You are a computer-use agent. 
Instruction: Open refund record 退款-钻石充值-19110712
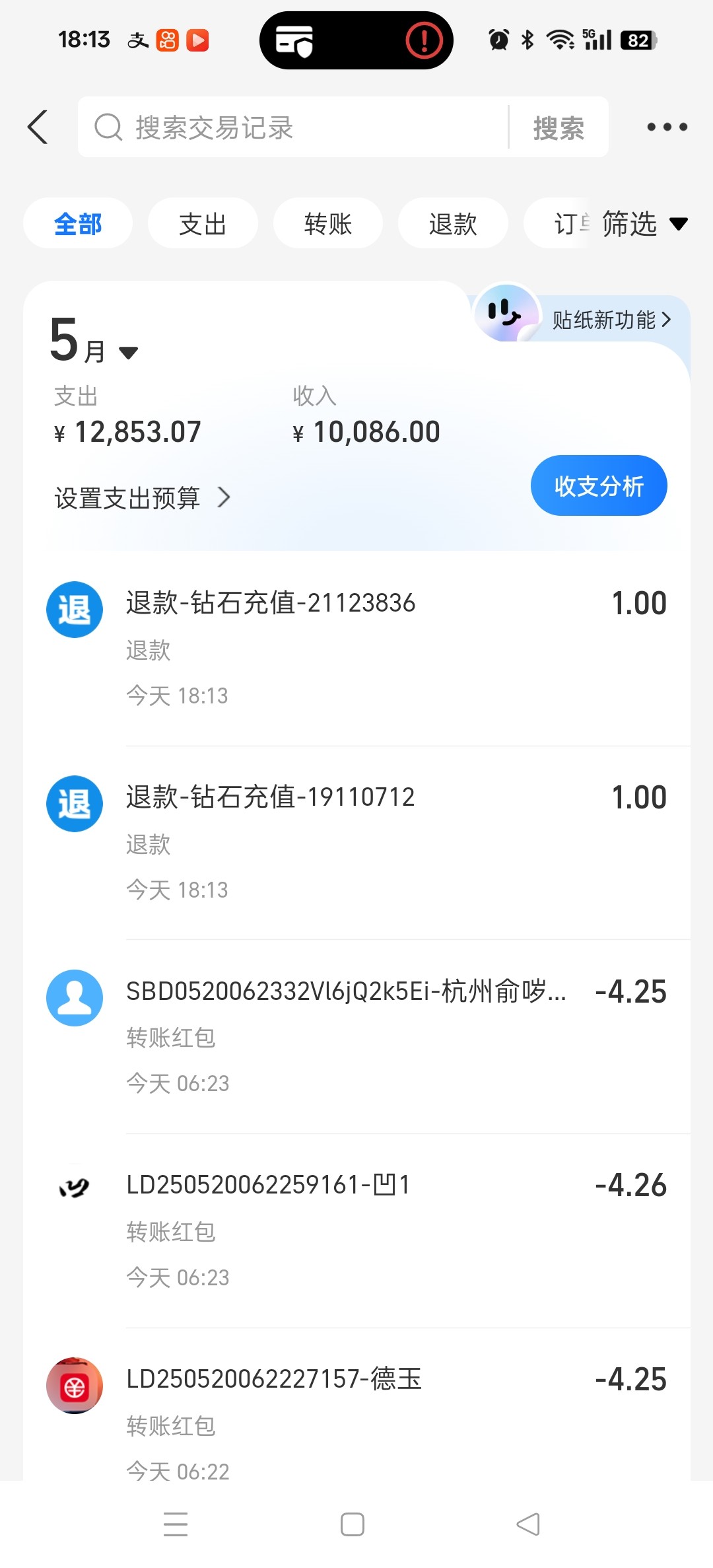click(356, 843)
